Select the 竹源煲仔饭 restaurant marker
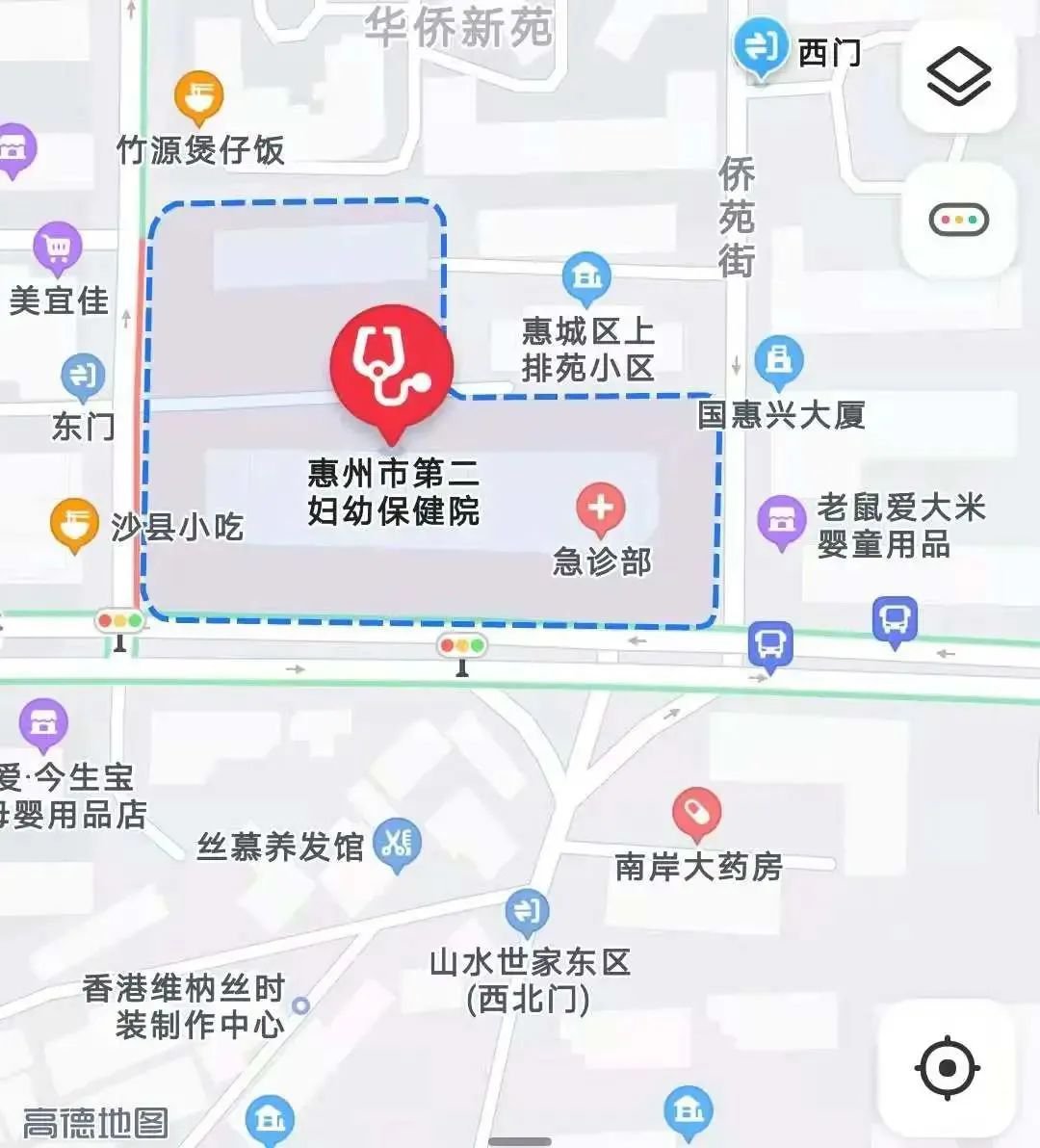Image resolution: width=1040 pixels, height=1148 pixels. (x=198, y=97)
